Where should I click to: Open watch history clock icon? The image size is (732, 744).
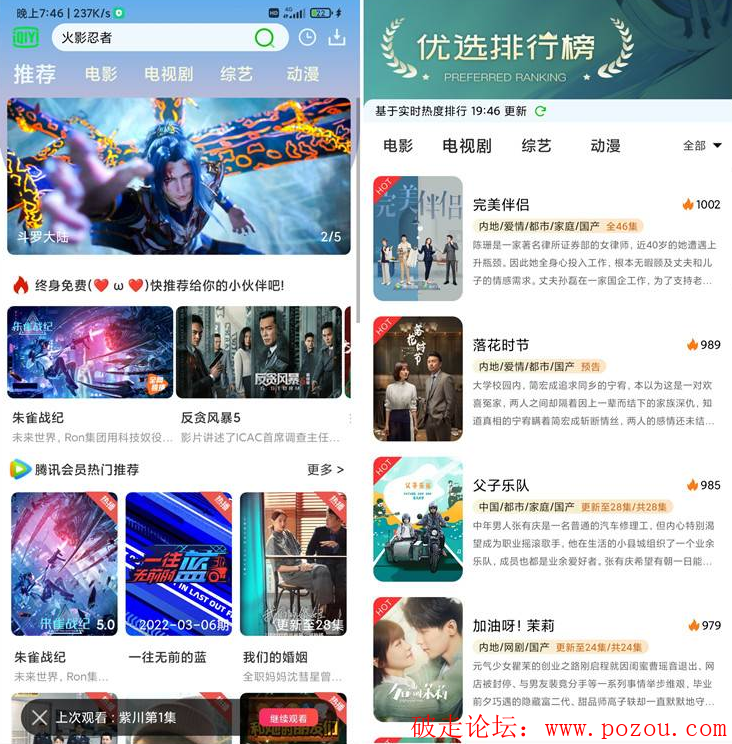[307, 38]
